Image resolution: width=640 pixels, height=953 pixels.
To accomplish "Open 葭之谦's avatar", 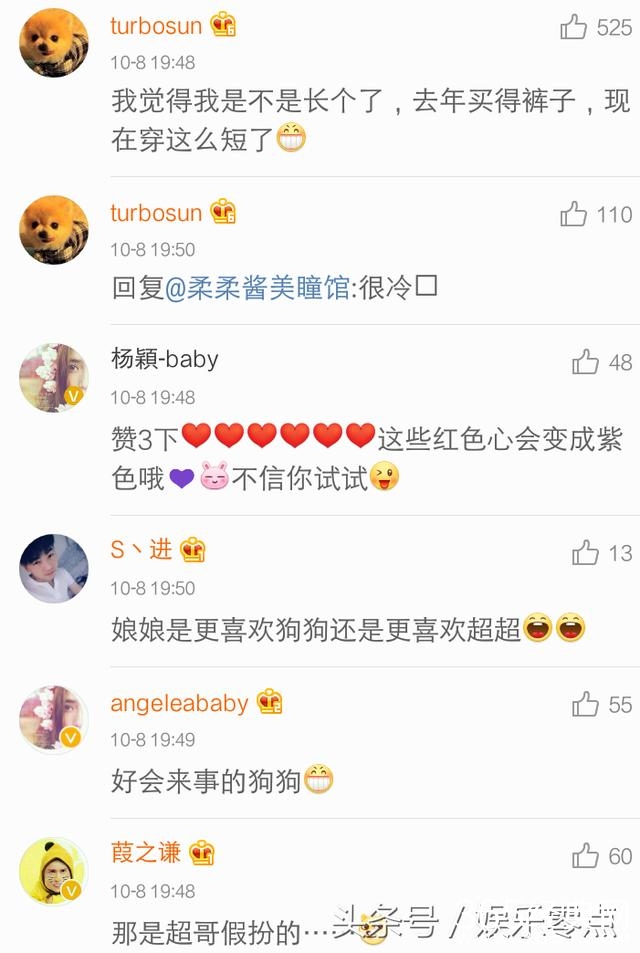I will [54, 870].
